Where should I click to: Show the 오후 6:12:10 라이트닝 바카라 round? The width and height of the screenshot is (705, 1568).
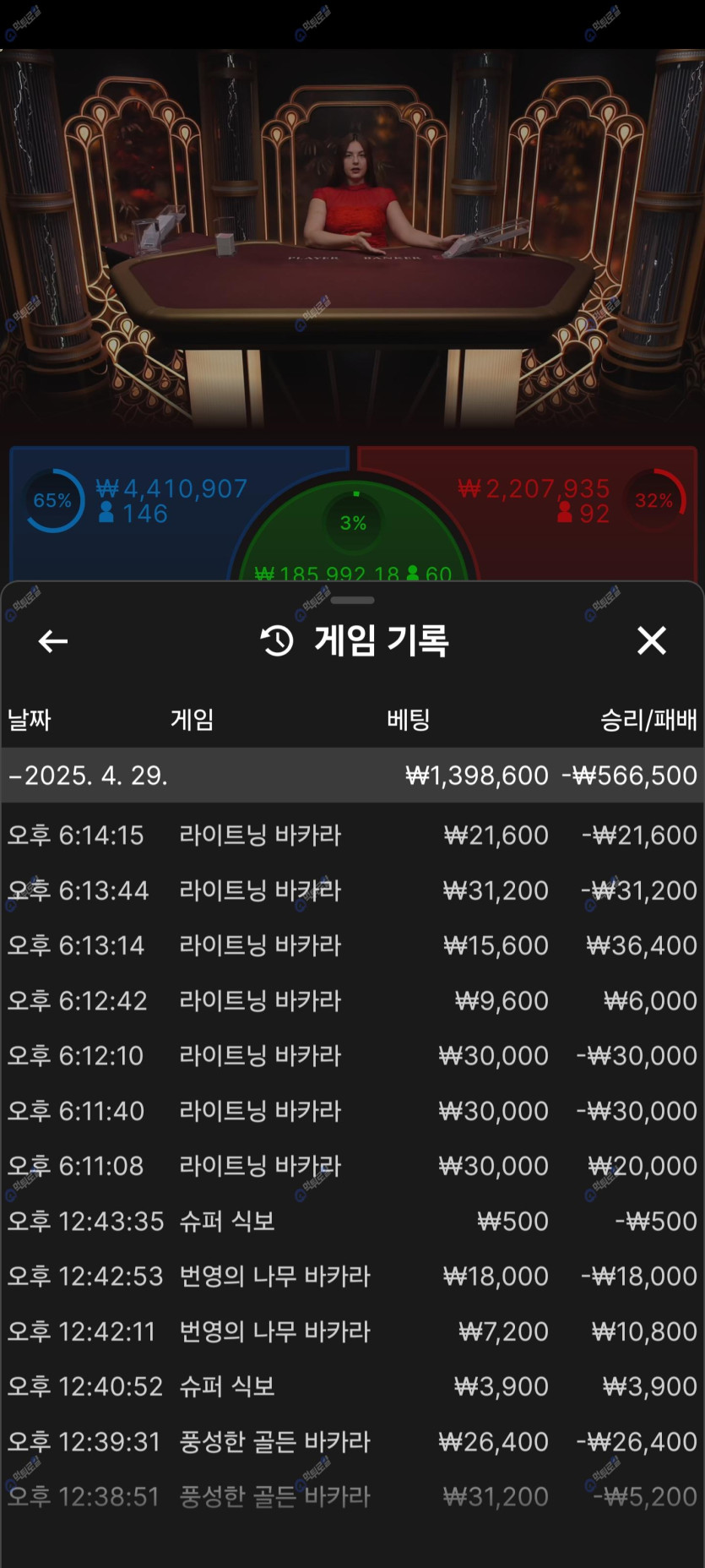pyautogui.click(x=352, y=1056)
